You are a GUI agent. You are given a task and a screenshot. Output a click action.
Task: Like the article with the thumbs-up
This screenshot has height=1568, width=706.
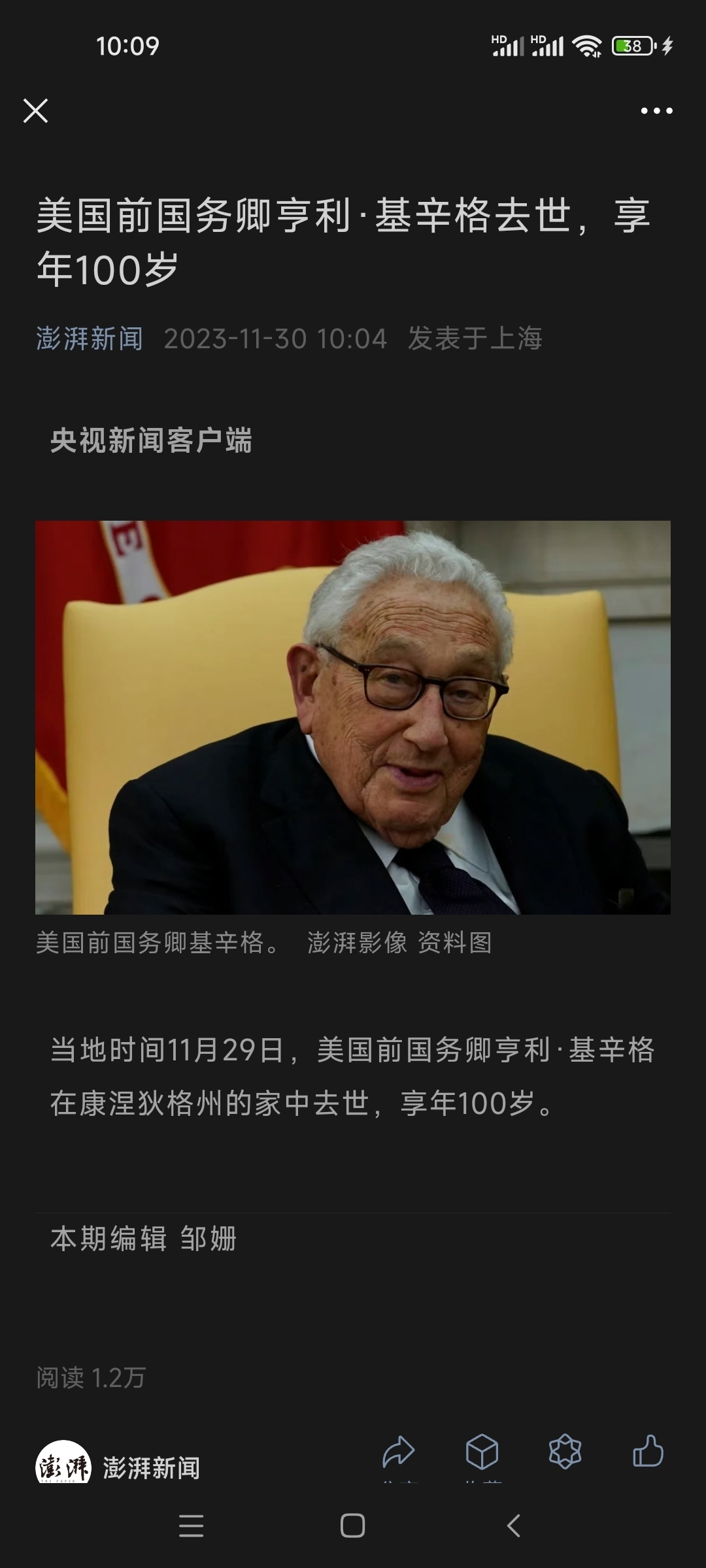(x=648, y=1452)
